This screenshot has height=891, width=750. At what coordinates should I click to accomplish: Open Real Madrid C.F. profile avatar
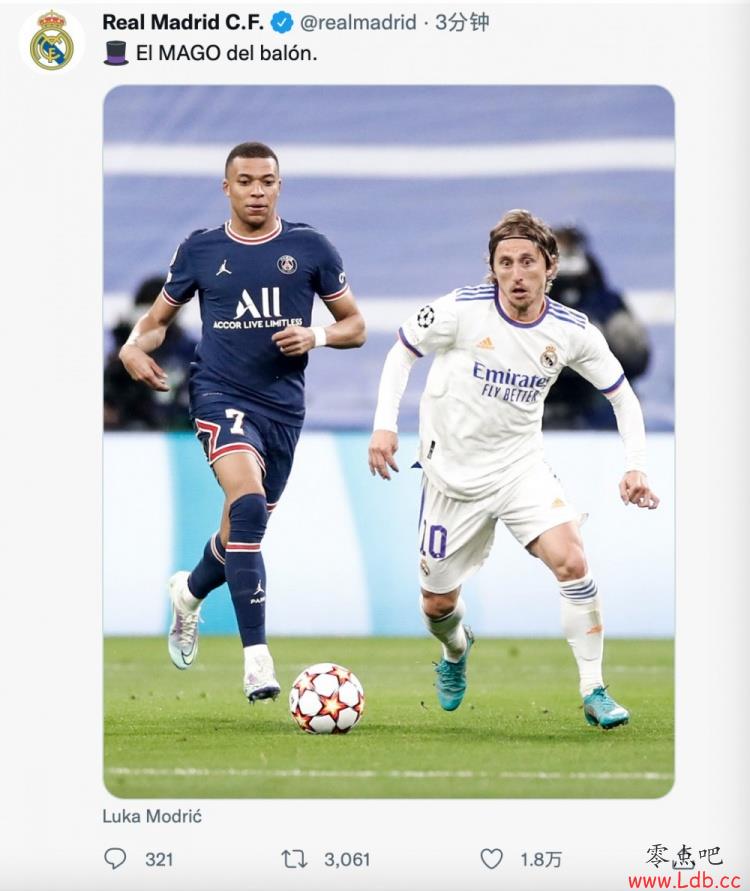(51, 44)
